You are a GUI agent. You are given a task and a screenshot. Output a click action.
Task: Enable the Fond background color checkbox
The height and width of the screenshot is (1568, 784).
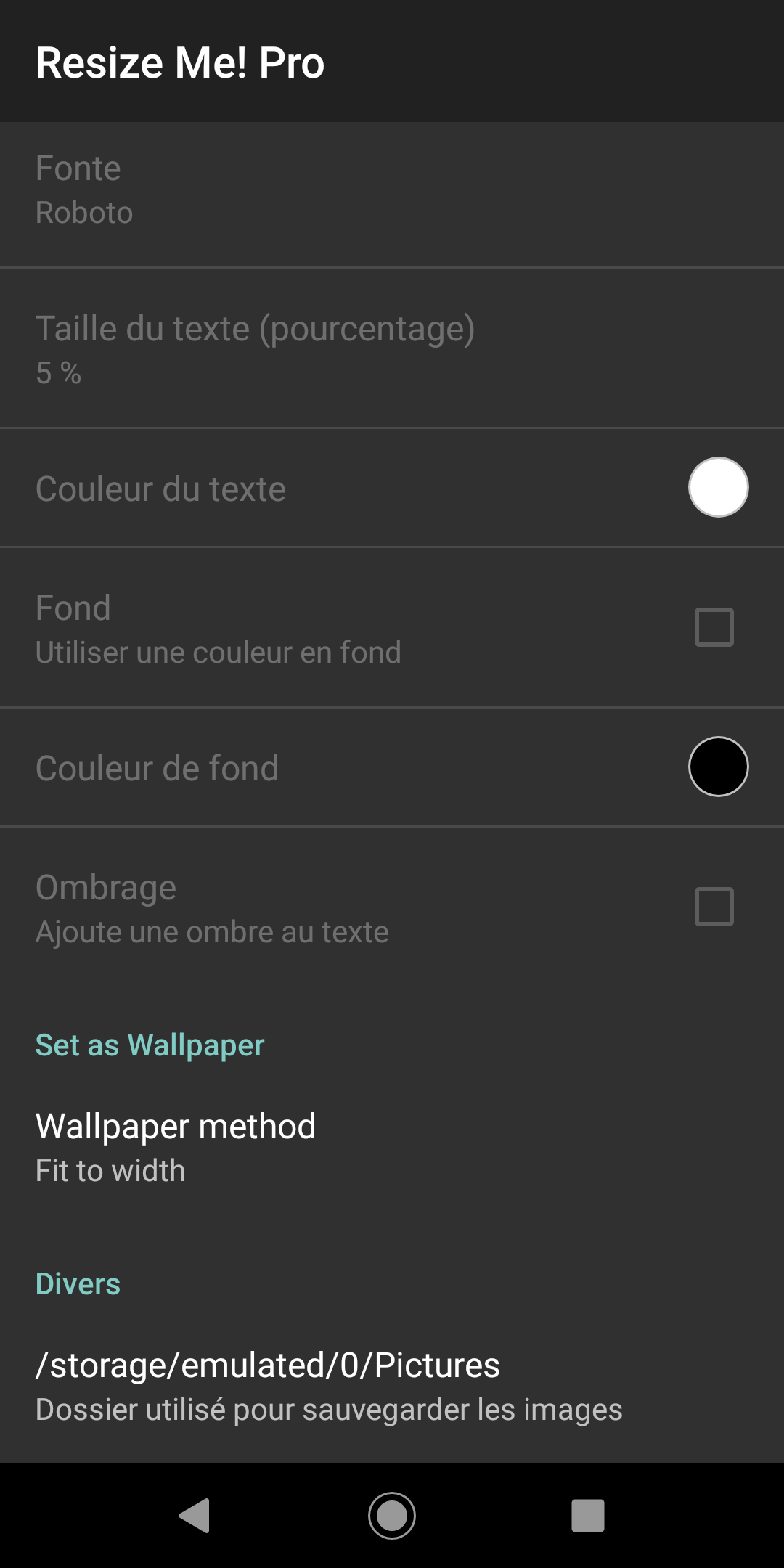click(x=714, y=627)
